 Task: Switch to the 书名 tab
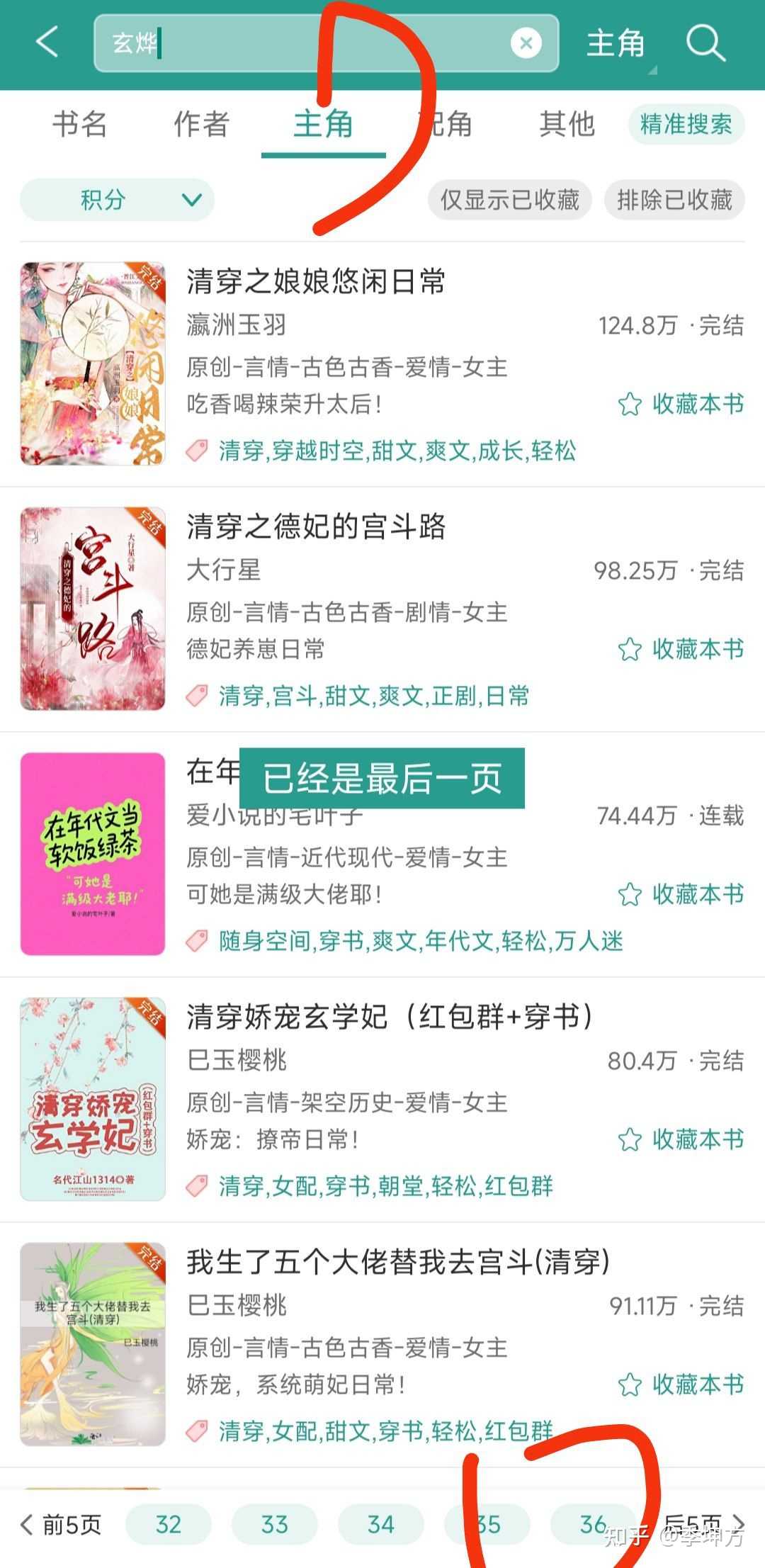(x=79, y=124)
